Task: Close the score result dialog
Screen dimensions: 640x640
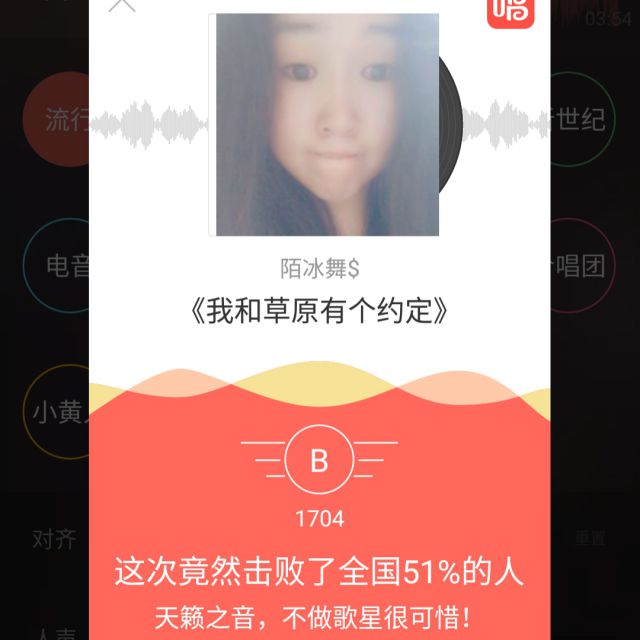Action: pos(121,4)
